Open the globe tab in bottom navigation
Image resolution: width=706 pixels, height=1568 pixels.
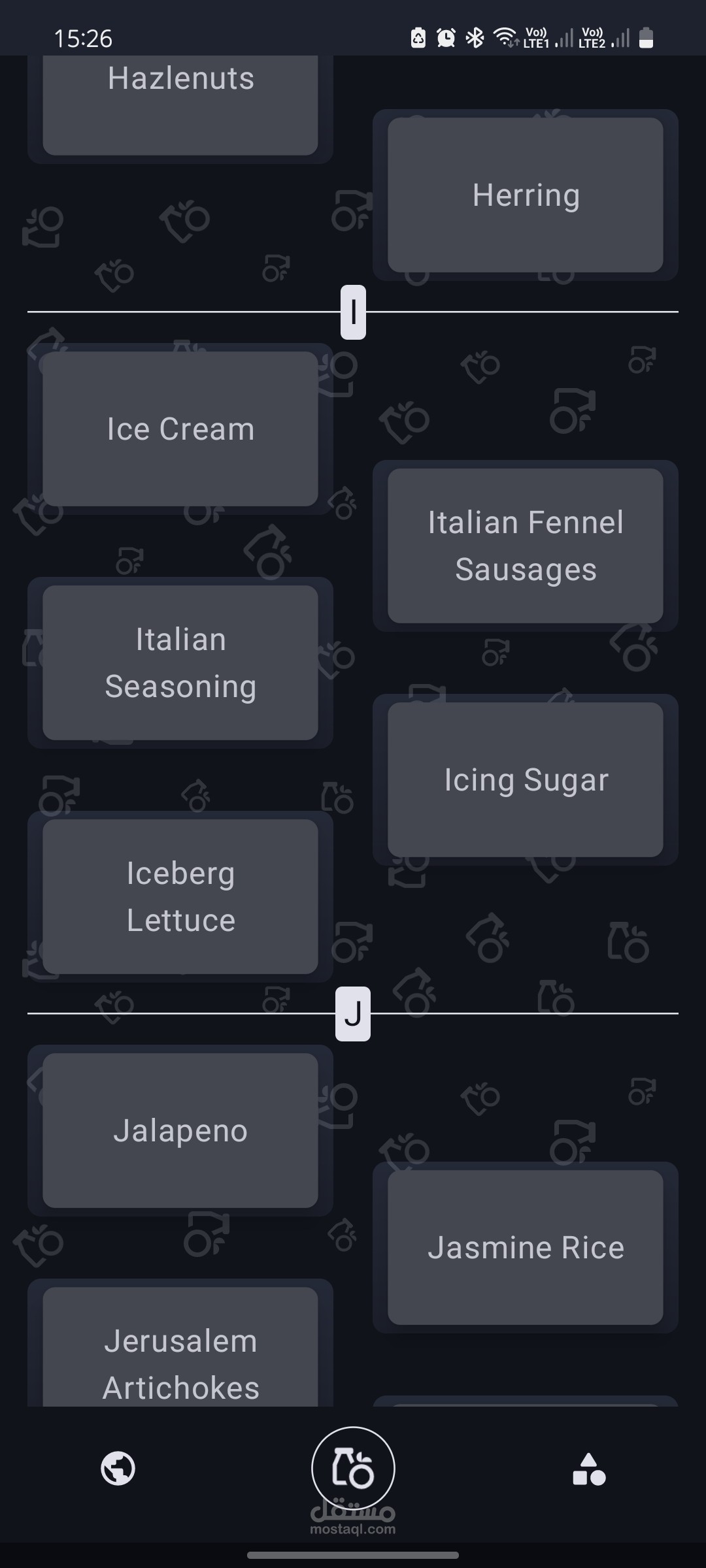(x=118, y=1468)
